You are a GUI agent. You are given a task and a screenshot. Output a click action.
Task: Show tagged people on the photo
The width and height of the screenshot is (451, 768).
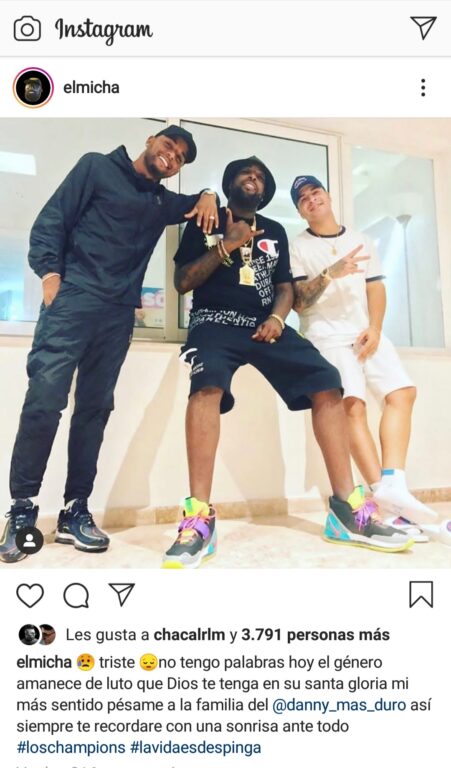pos(29,541)
